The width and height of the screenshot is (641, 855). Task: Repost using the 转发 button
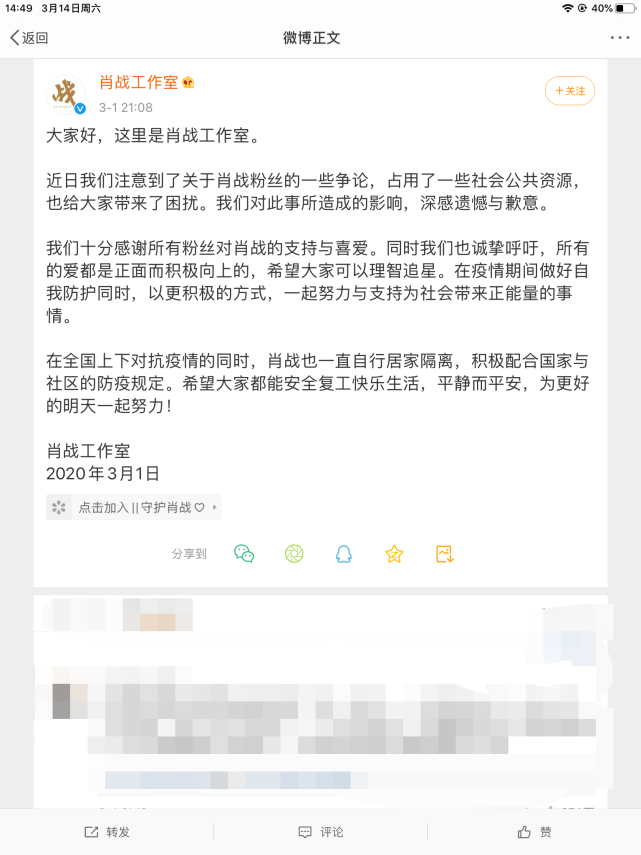coord(107,832)
